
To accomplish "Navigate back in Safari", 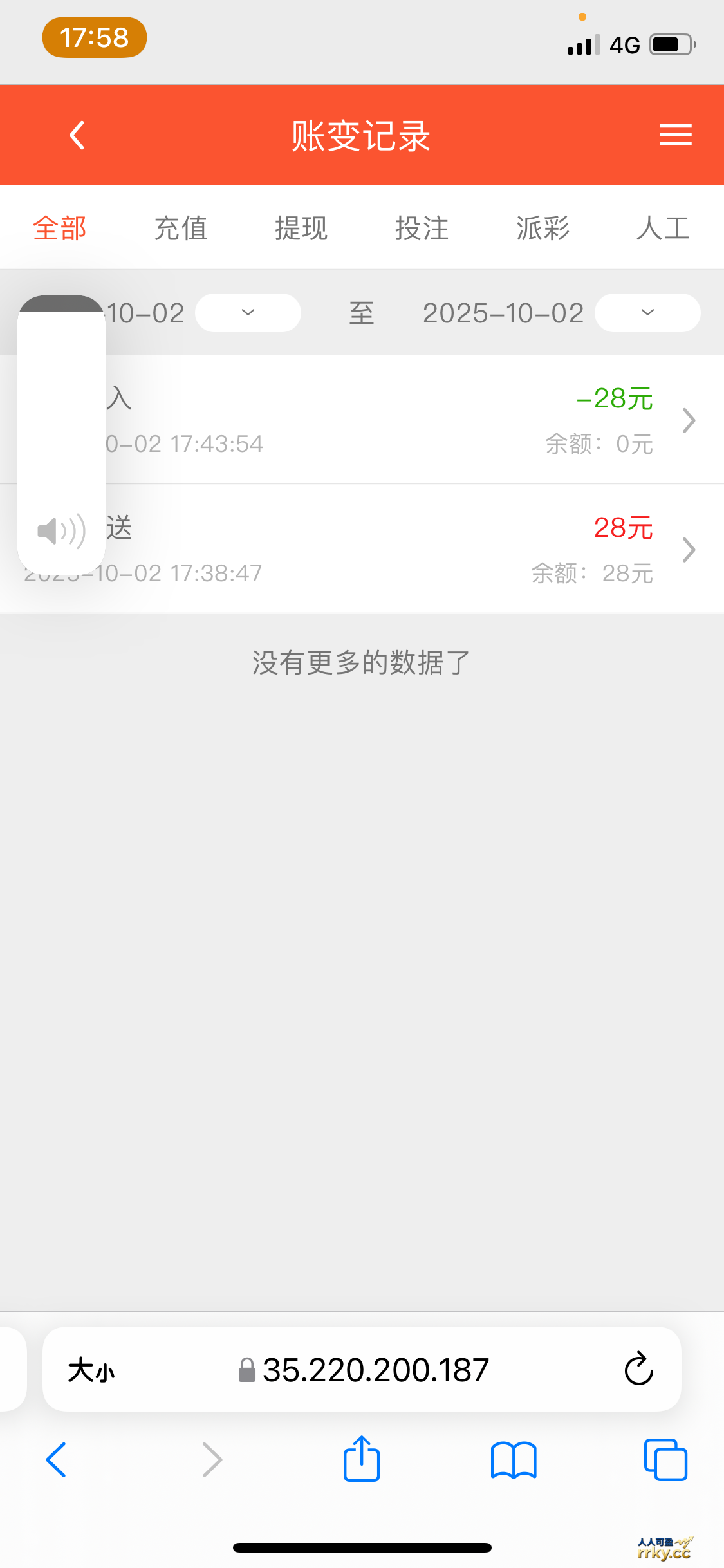I will 57,1459.
